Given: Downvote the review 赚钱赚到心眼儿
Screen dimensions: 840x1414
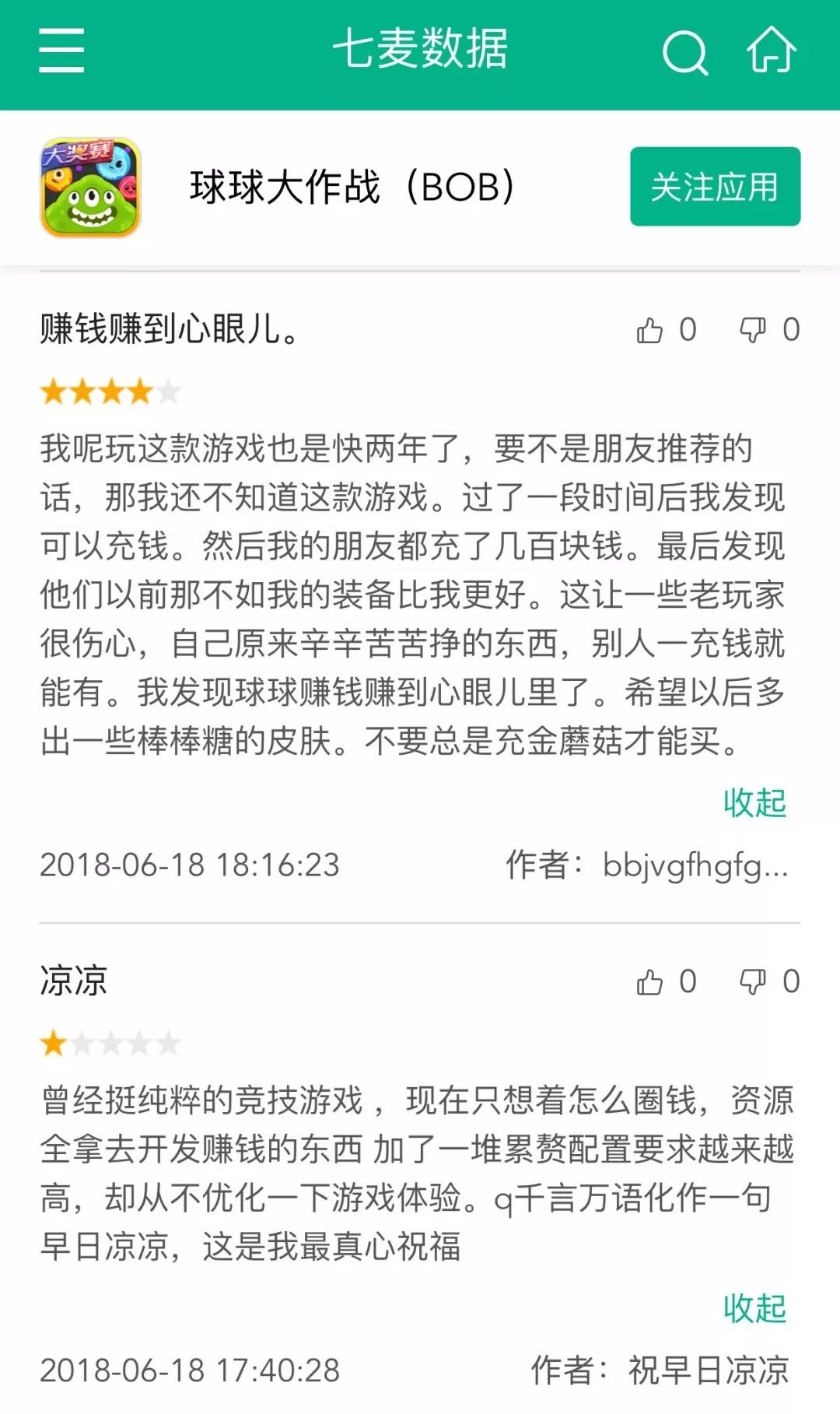Looking at the screenshot, I should point(753,331).
